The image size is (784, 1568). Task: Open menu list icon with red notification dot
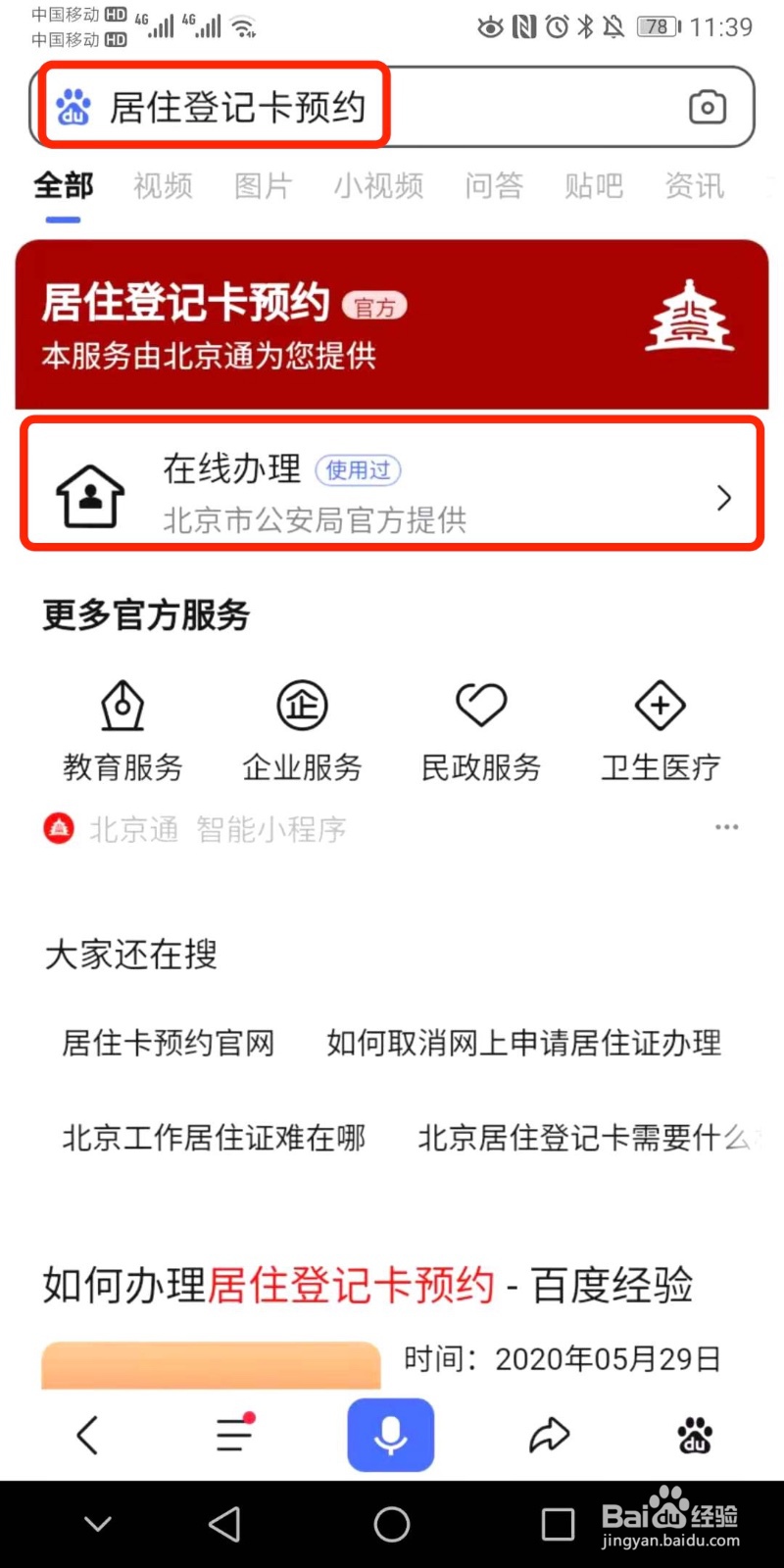pyautogui.click(x=232, y=1433)
